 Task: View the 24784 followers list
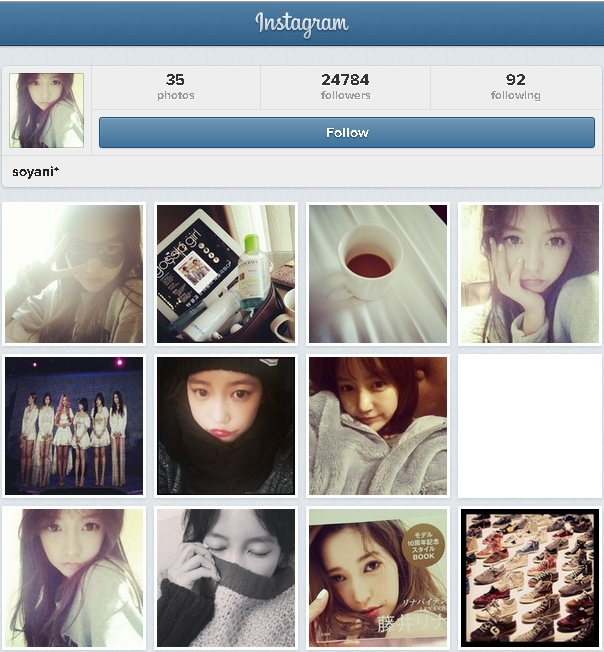pos(345,87)
